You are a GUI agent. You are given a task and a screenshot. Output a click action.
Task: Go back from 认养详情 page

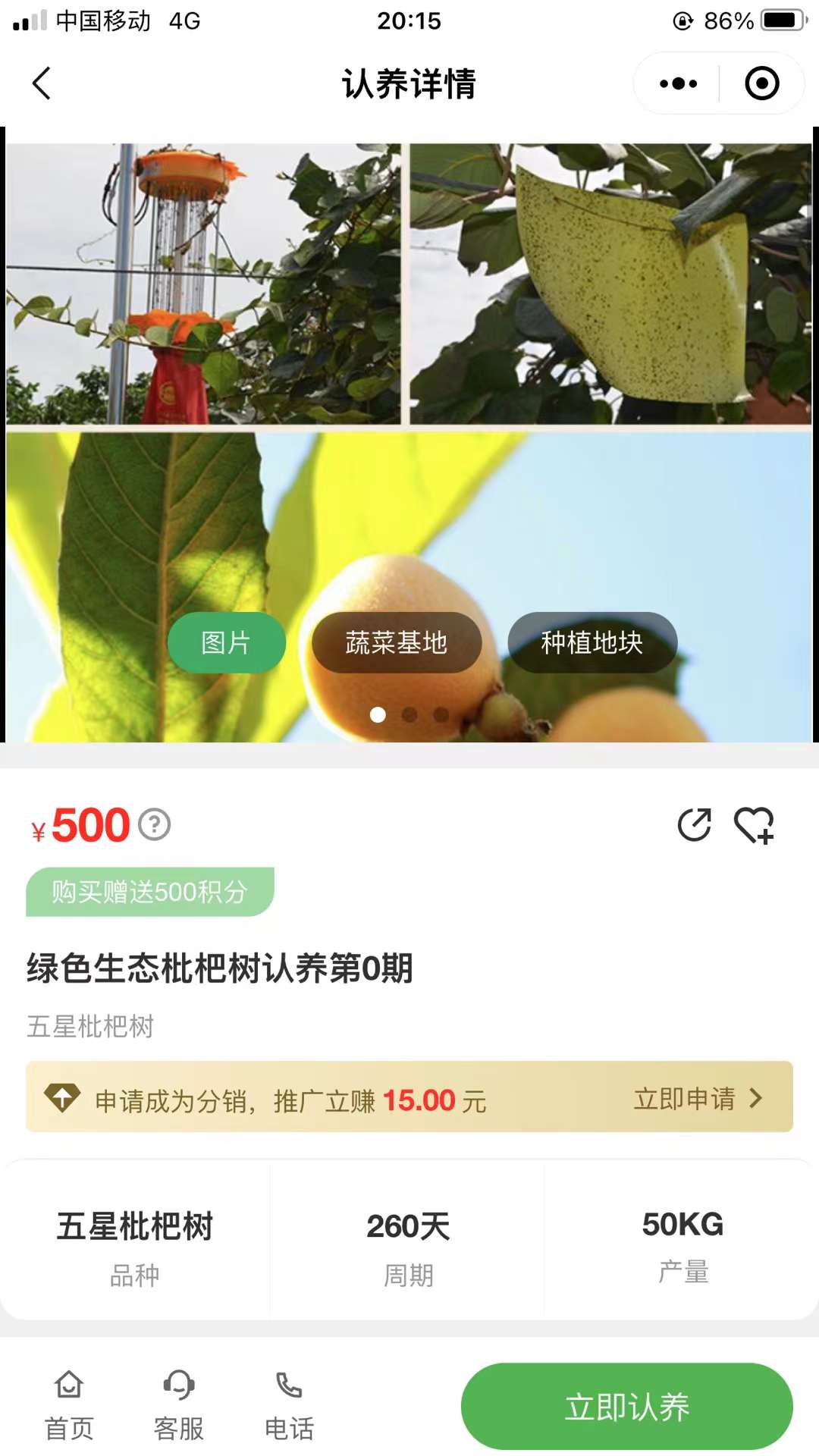point(42,83)
